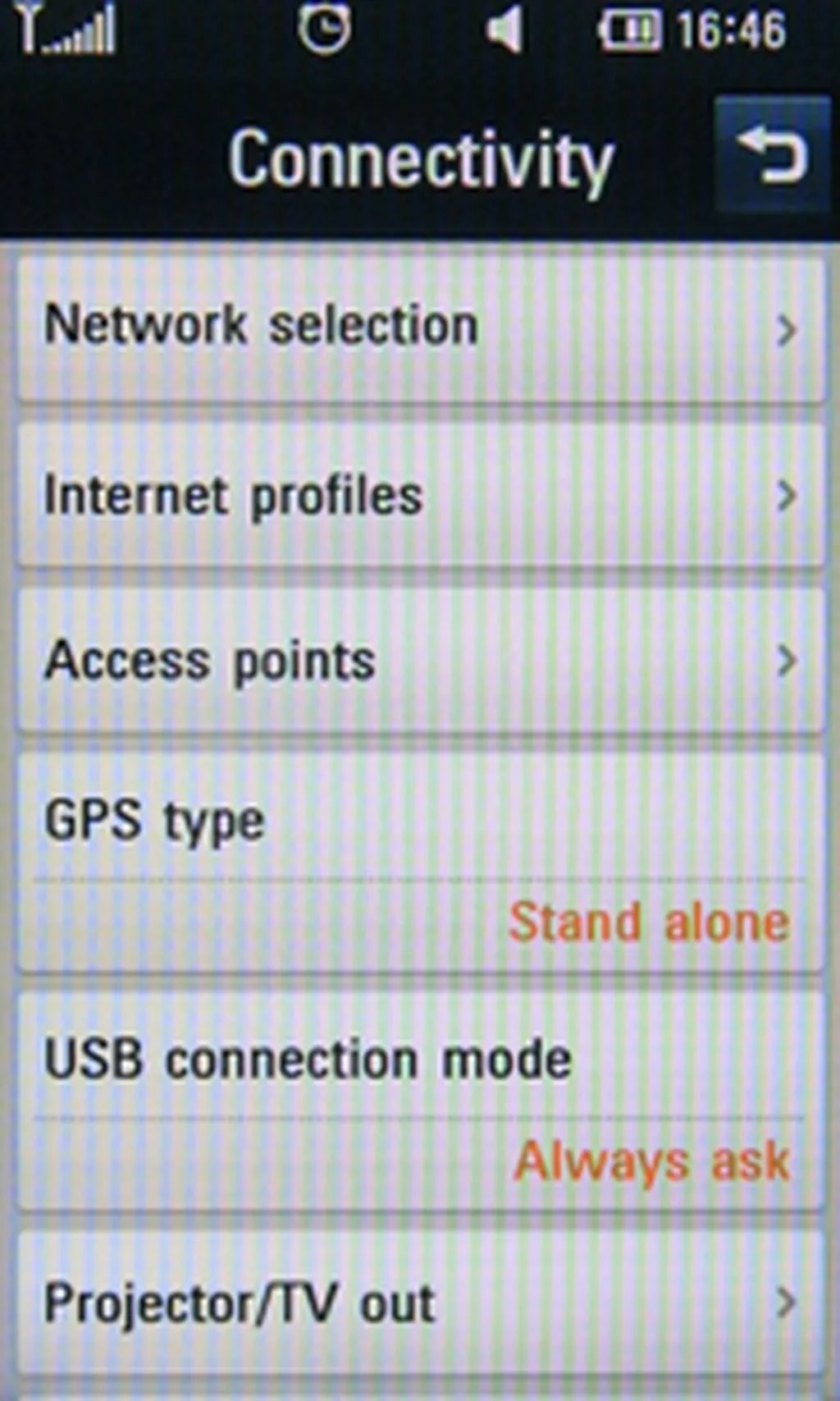Screen dimensions: 840x1401
Task: Open Internet profiles
Action: tap(420, 496)
